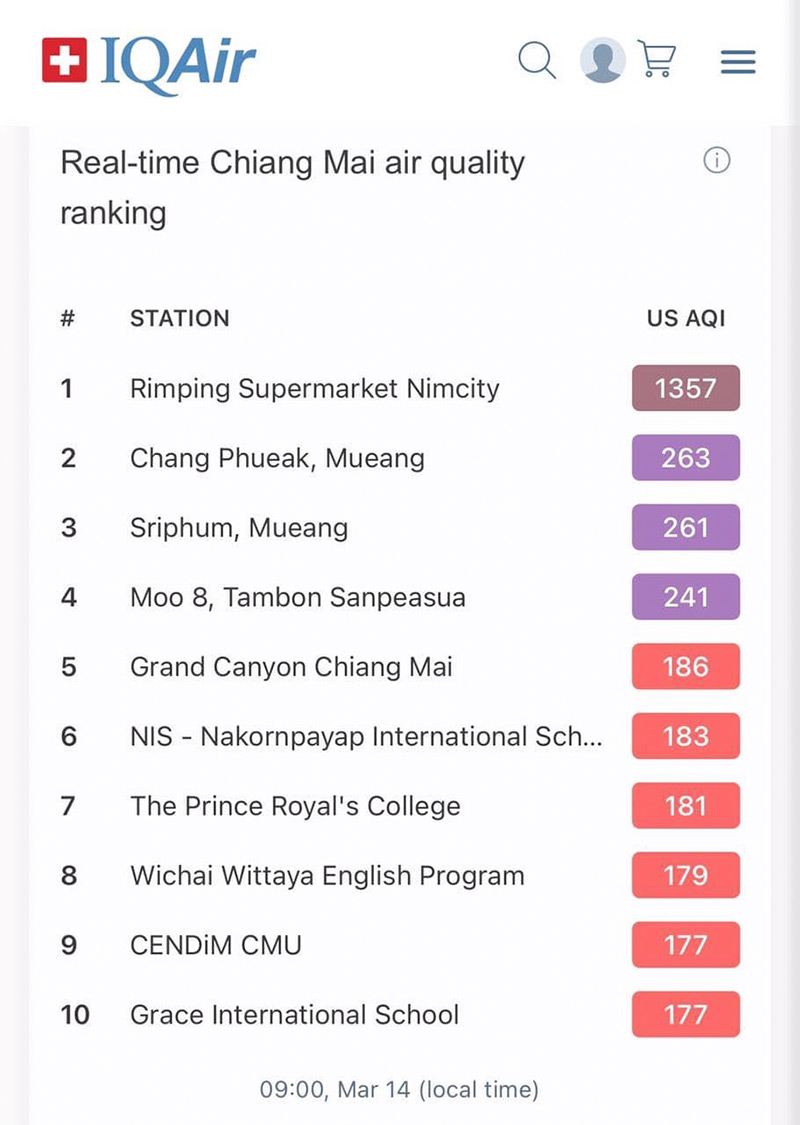
Task: Select the Wichai Wittaya English Program row
Action: 327,875
